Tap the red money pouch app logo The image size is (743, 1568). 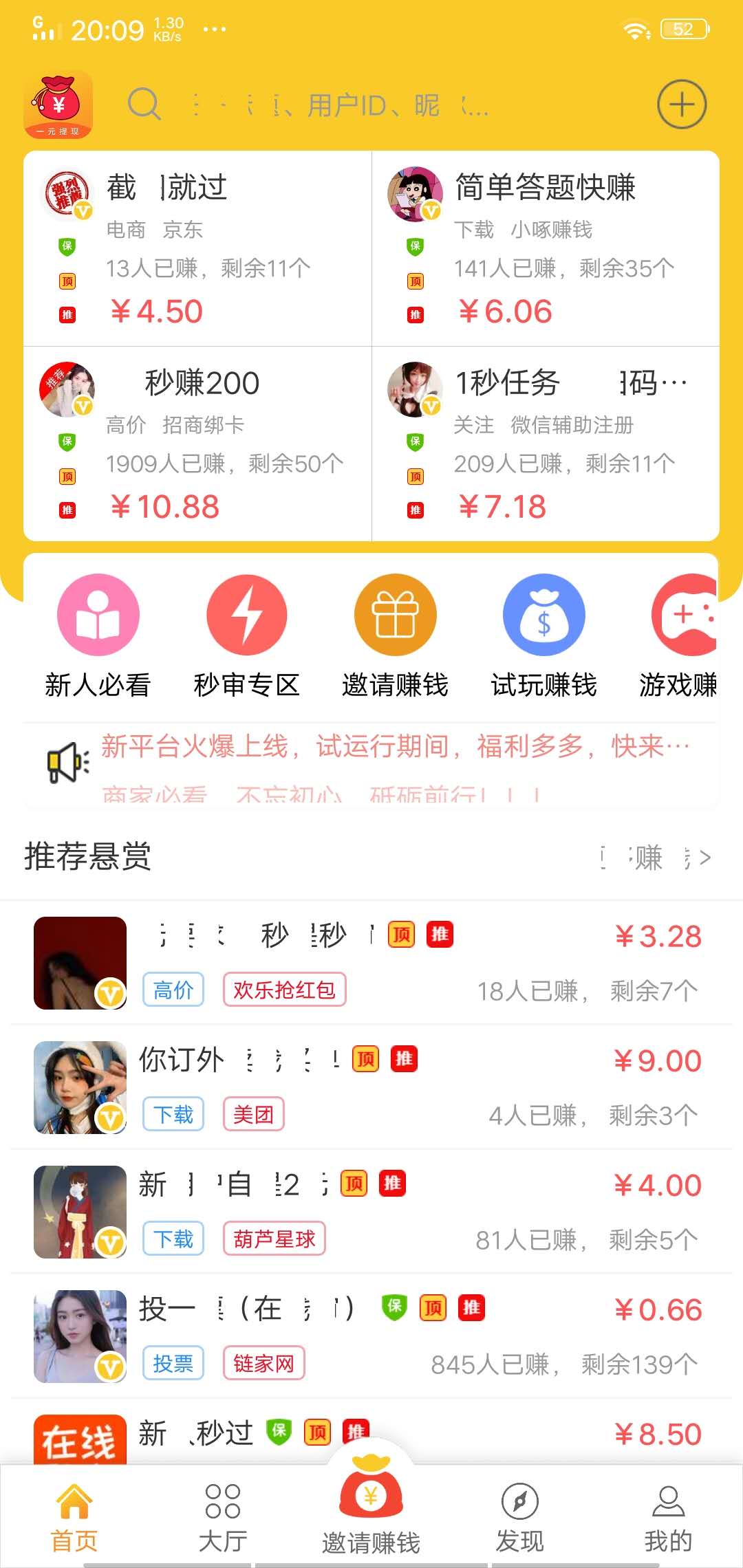(58, 103)
